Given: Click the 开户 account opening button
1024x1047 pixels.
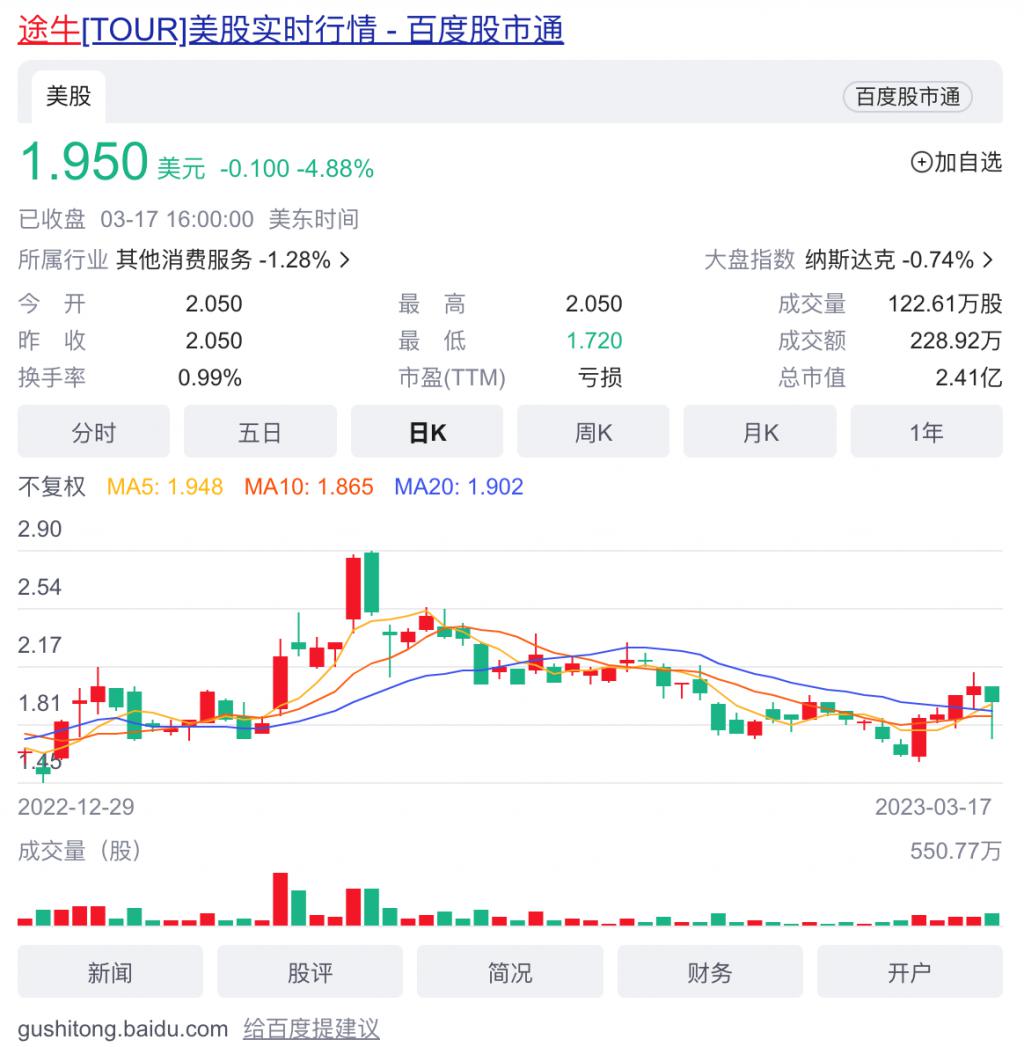Looking at the screenshot, I should [911, 971].
